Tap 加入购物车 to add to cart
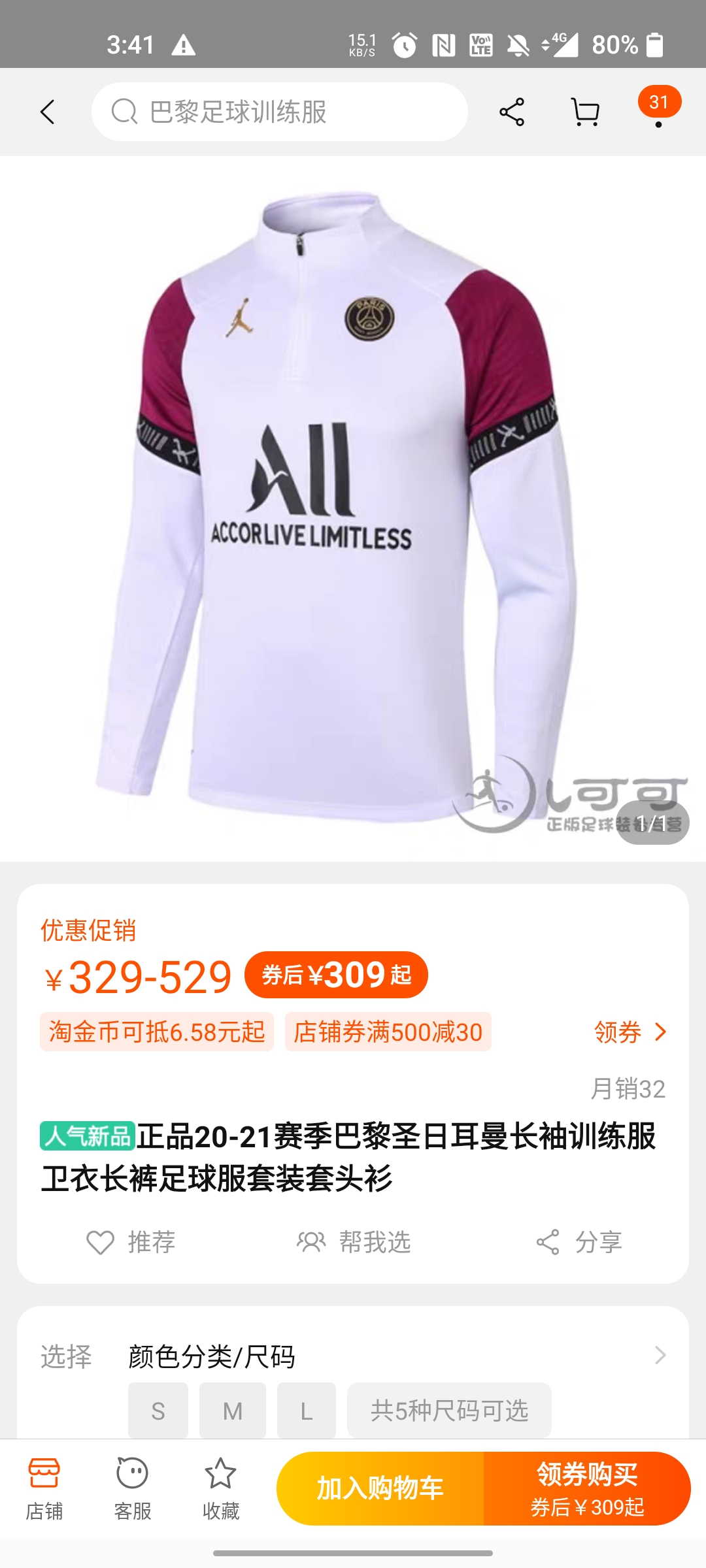 click(380, 1488)
